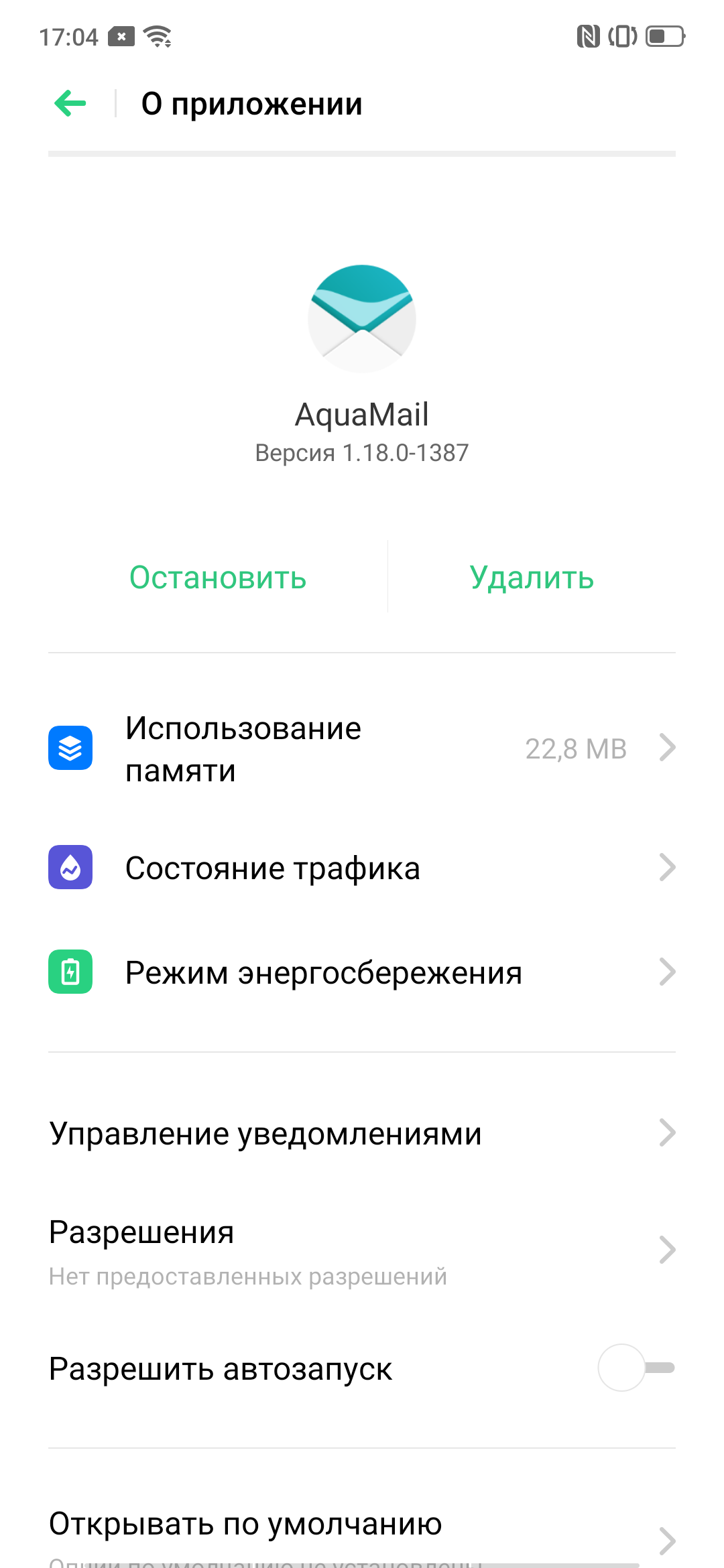Open Разрешения permissions list
This screenshot has height=1568, width=724.
click(x=362, y=1250)
